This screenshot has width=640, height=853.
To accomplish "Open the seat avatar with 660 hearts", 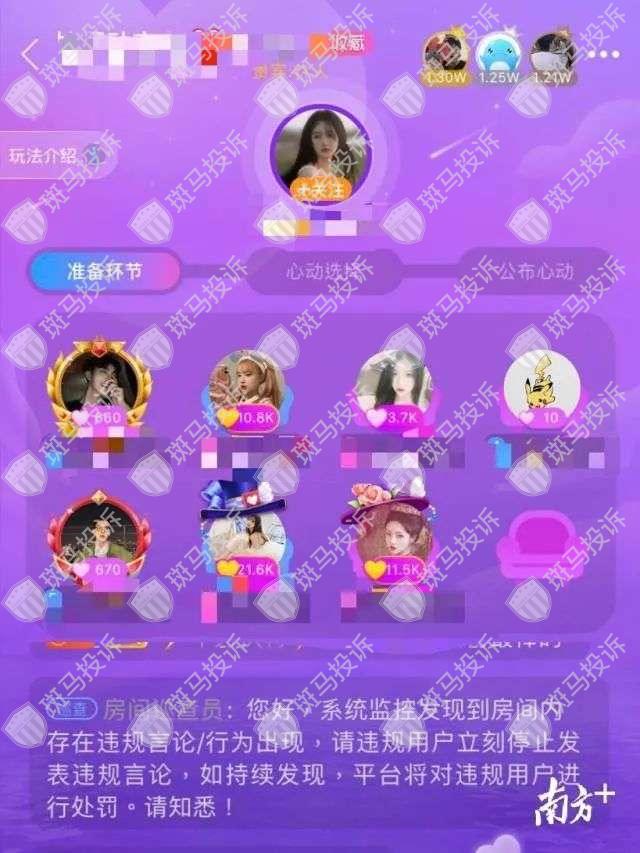I will tap(91, 385).
